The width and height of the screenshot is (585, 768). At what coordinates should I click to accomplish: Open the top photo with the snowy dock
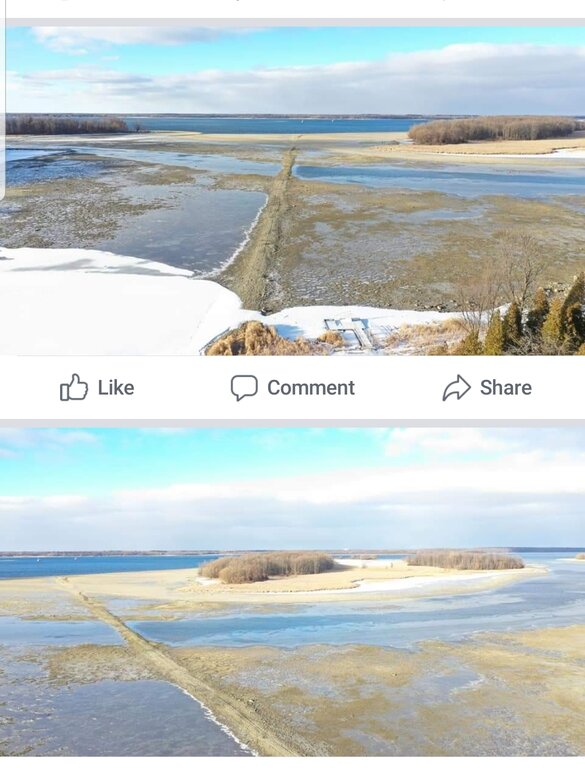(x=292, y=191)
